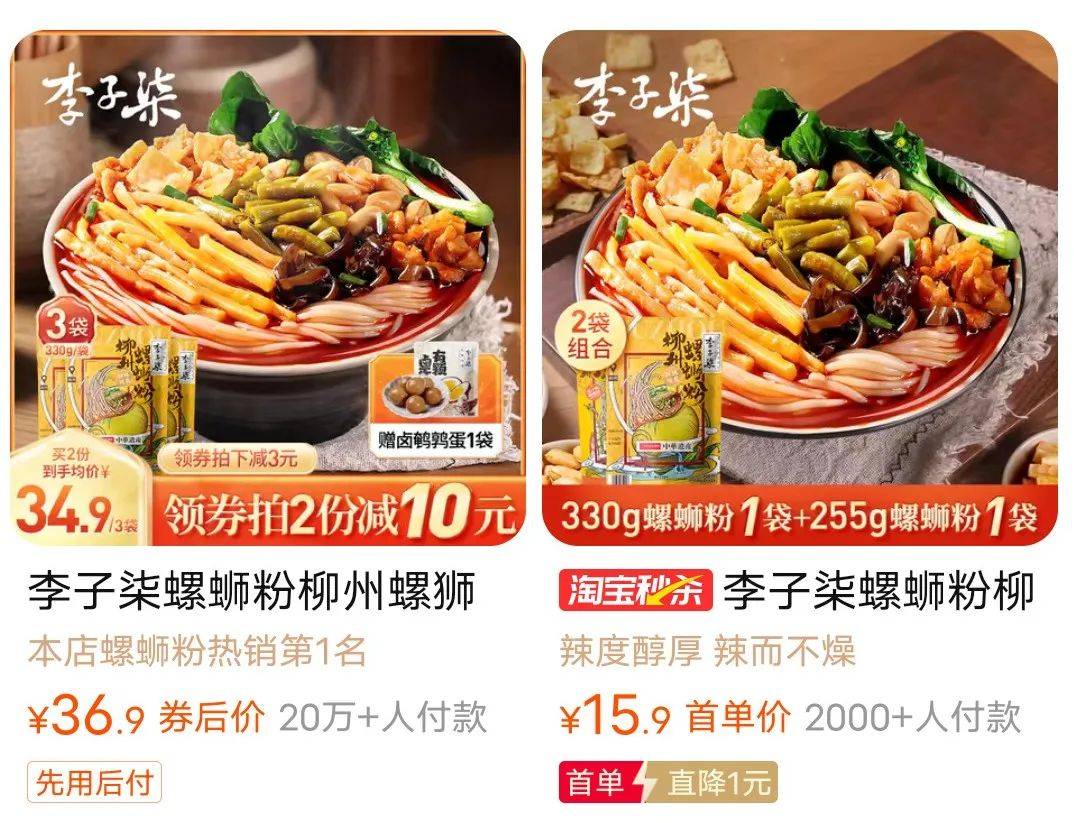Open the 3-bag 李子柒螺蛳粉 product priced ¥36.9

[x=267, y=290]
